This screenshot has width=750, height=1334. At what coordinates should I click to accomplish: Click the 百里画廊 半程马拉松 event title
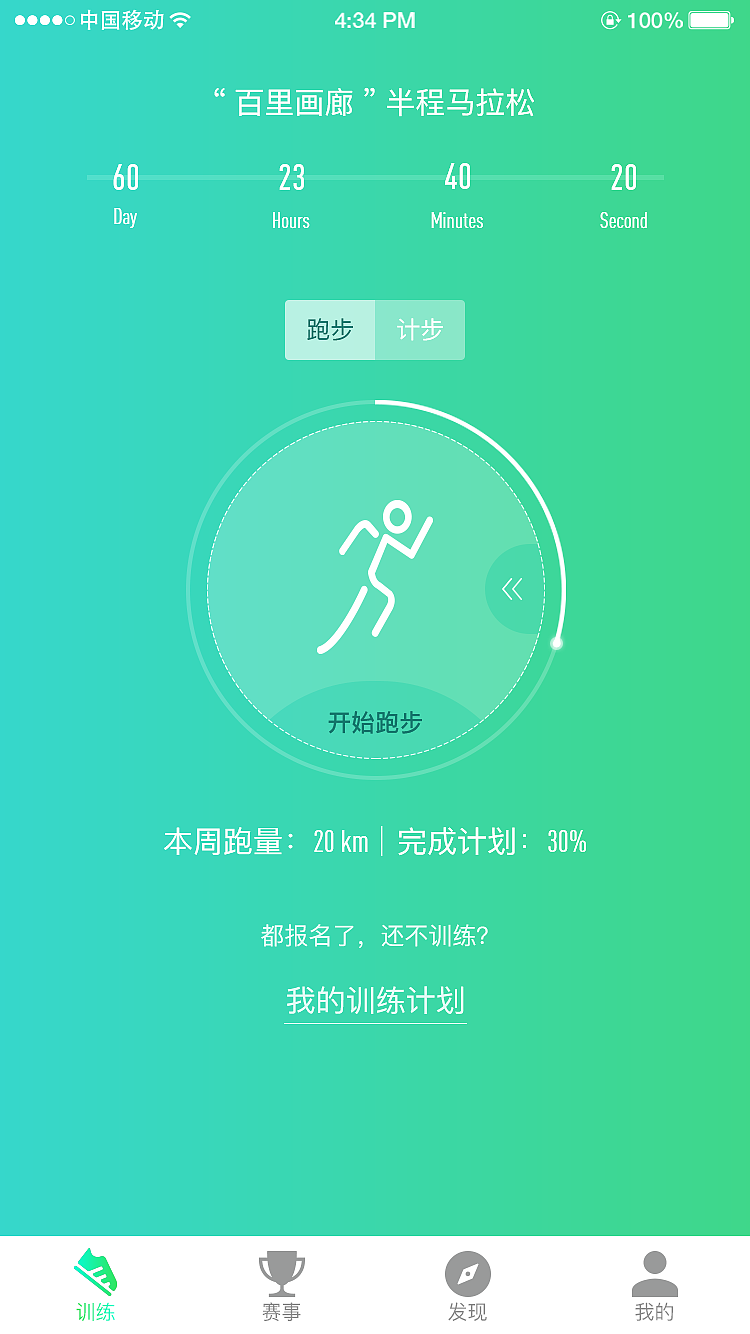tap(375, 103)
